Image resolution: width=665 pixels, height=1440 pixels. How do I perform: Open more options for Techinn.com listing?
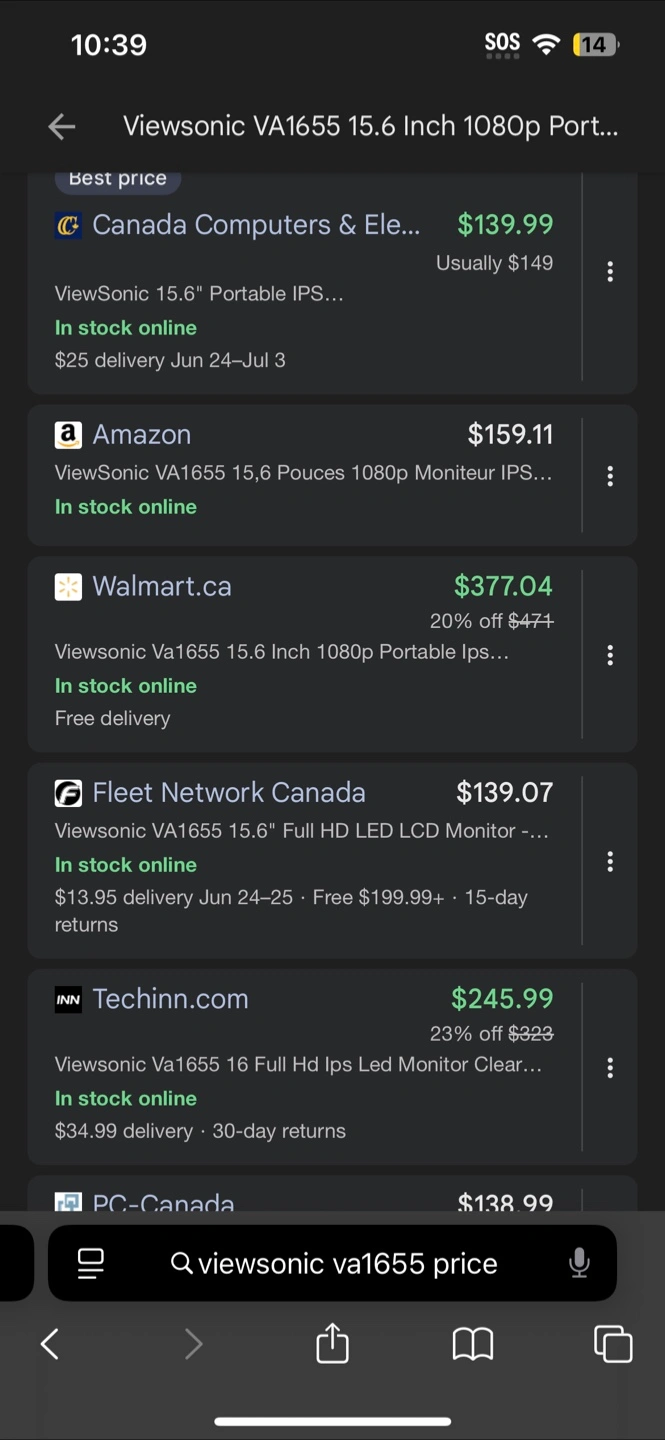pyautogui.click(x=610, y=1068)
